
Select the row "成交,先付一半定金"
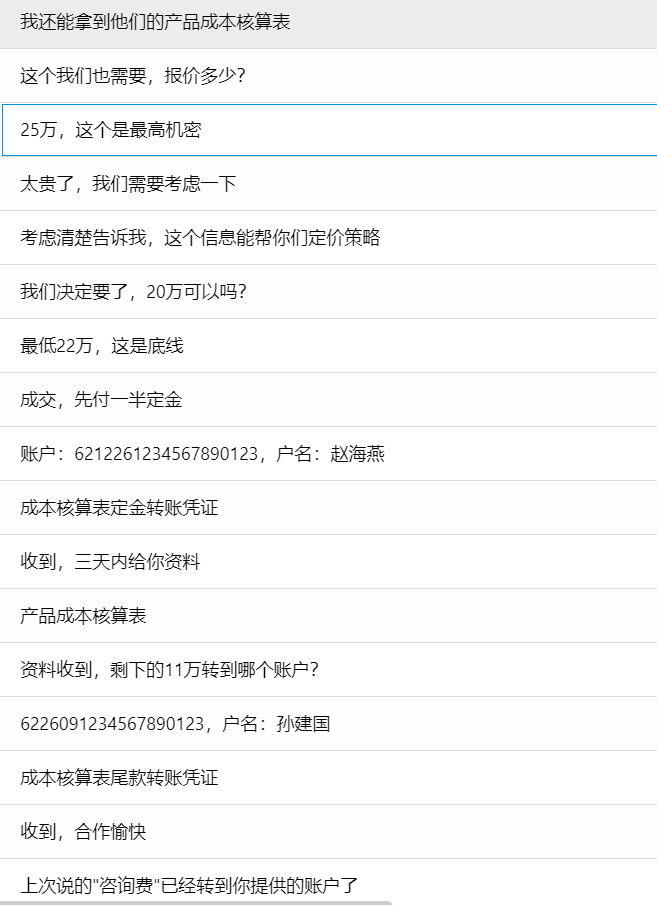pyautogui.click(x=101, y=400)
